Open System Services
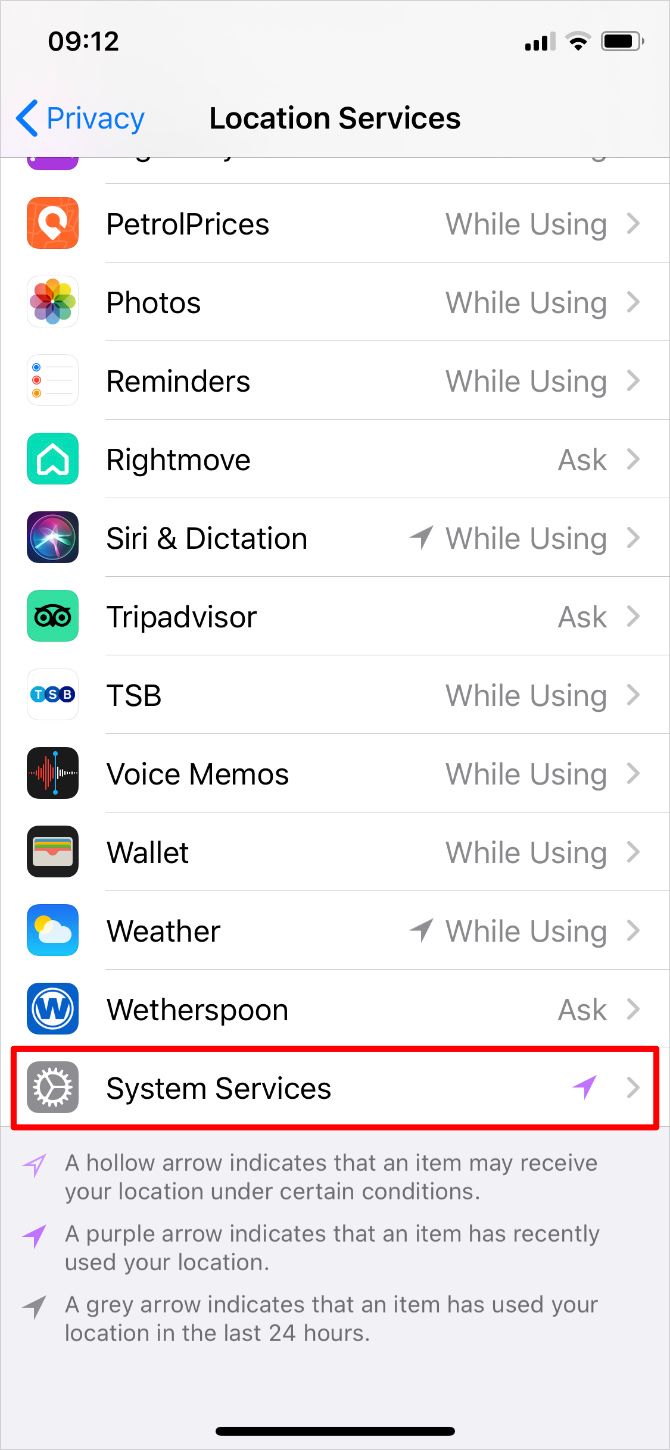The height and width of the screenshot is (1450, 670). click(x=335, y=1088)
